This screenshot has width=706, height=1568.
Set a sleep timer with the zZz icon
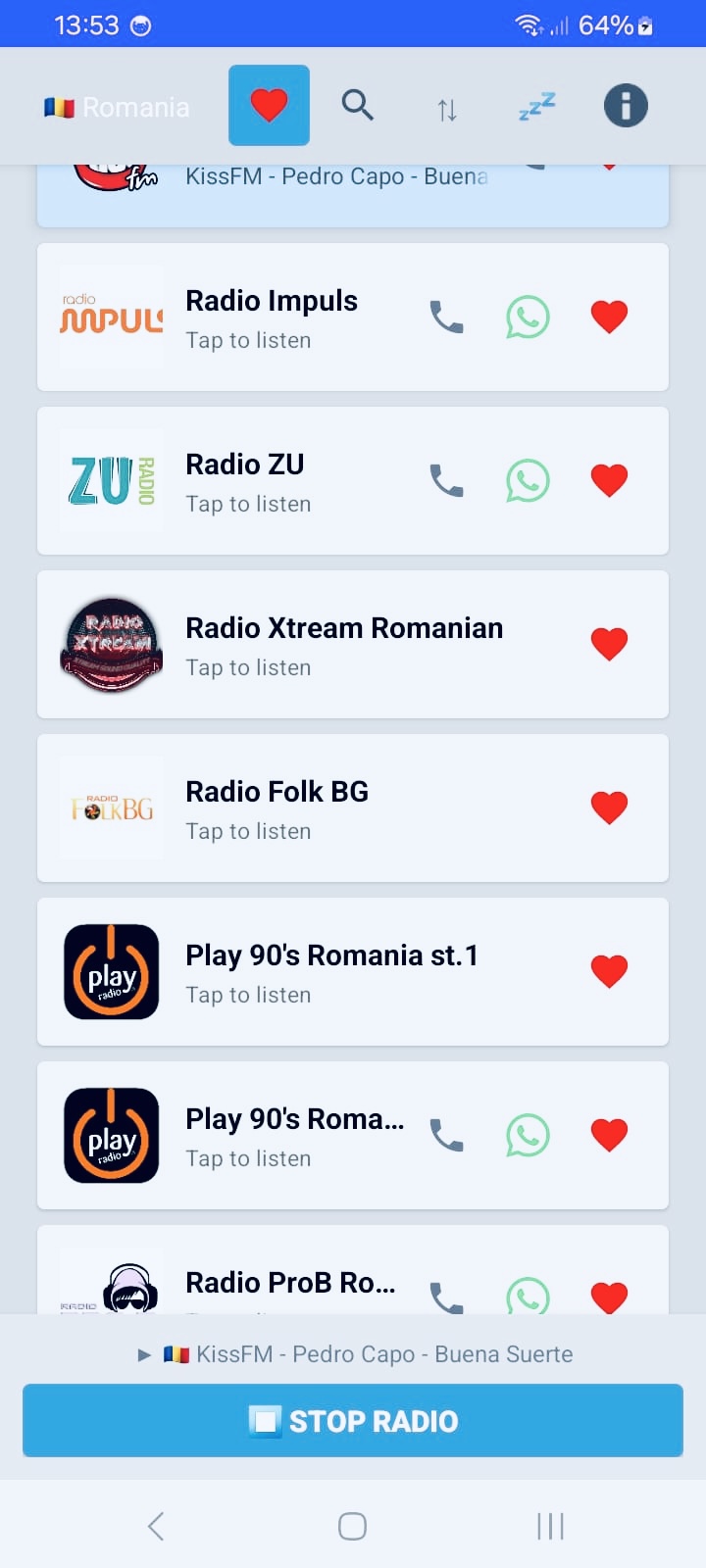tap(535, 105)
